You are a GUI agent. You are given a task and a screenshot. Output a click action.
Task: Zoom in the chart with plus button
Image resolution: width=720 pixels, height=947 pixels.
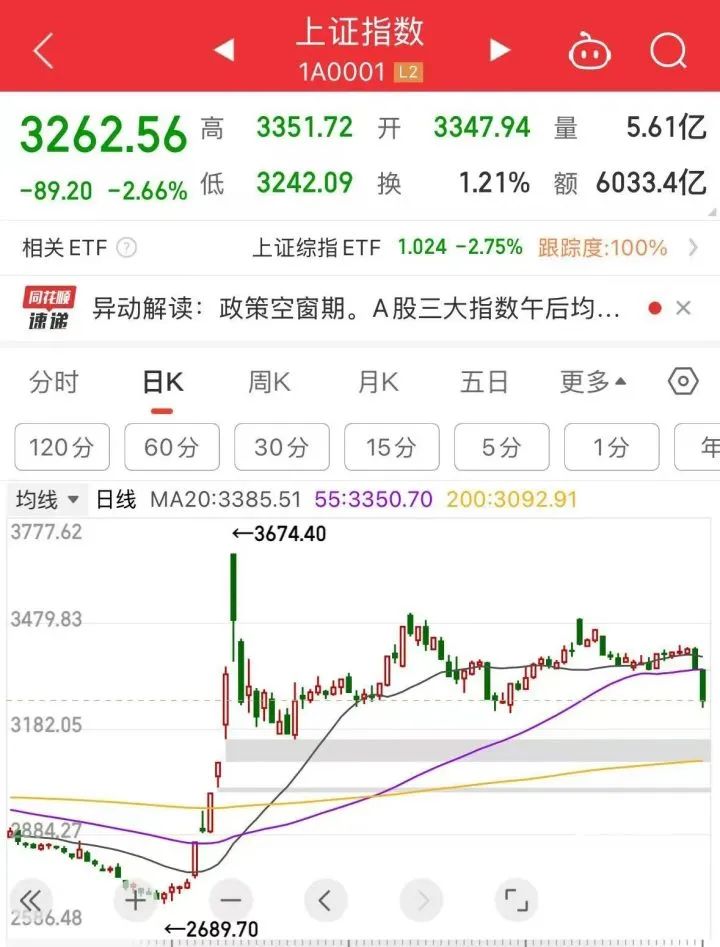coord(133,900)
